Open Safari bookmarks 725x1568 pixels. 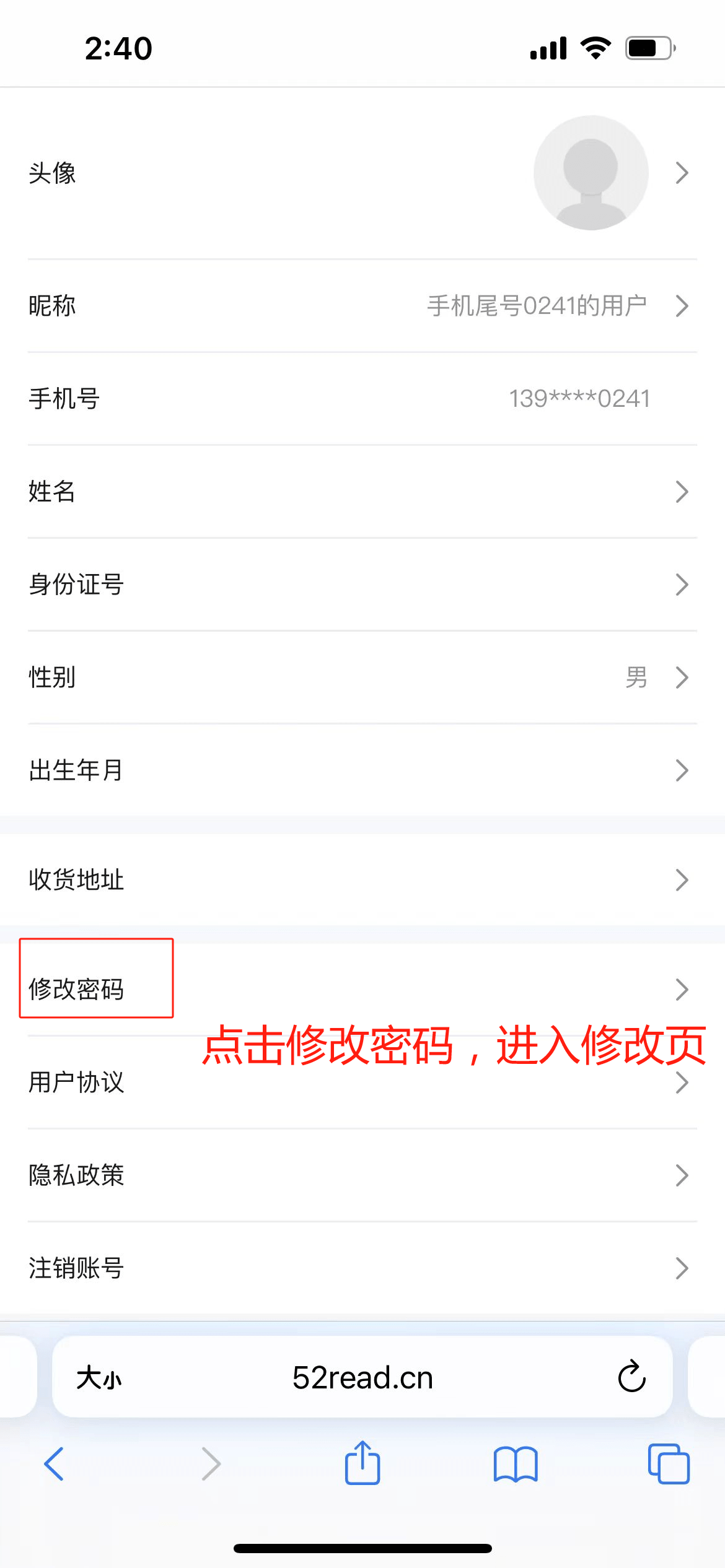coord(516,1464)
